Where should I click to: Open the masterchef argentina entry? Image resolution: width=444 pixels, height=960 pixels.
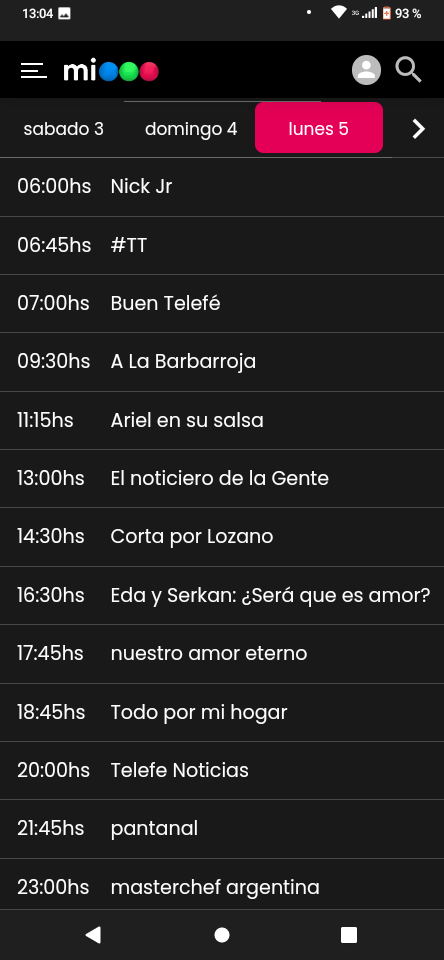[222, 887]
